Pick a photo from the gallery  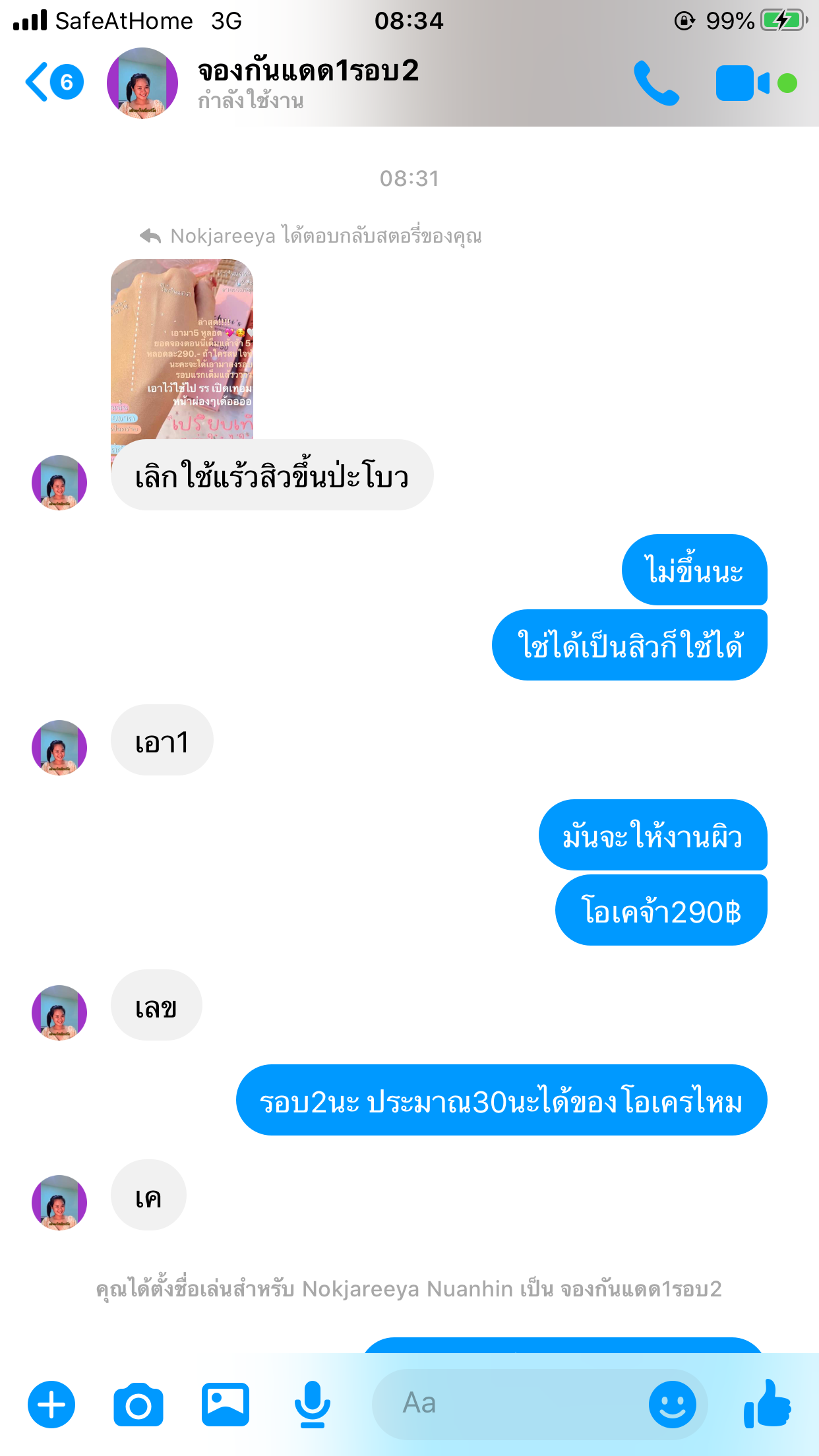click(226, 1404)
